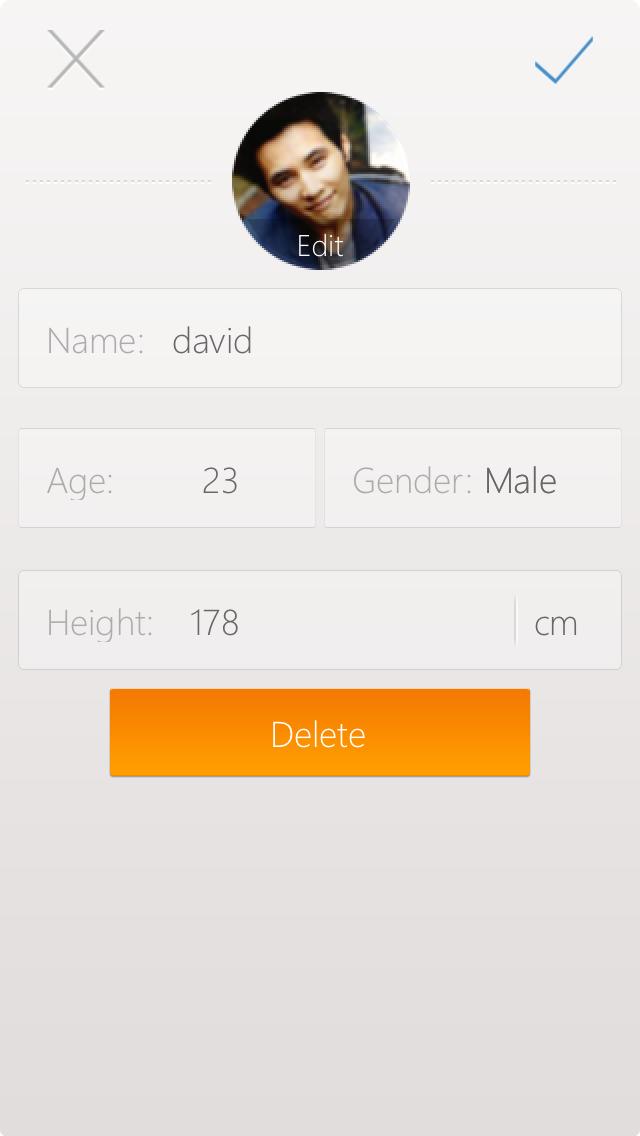Confirm changes with the checkmark
This screenshot has height=1136, width=640.
(563, 60)
